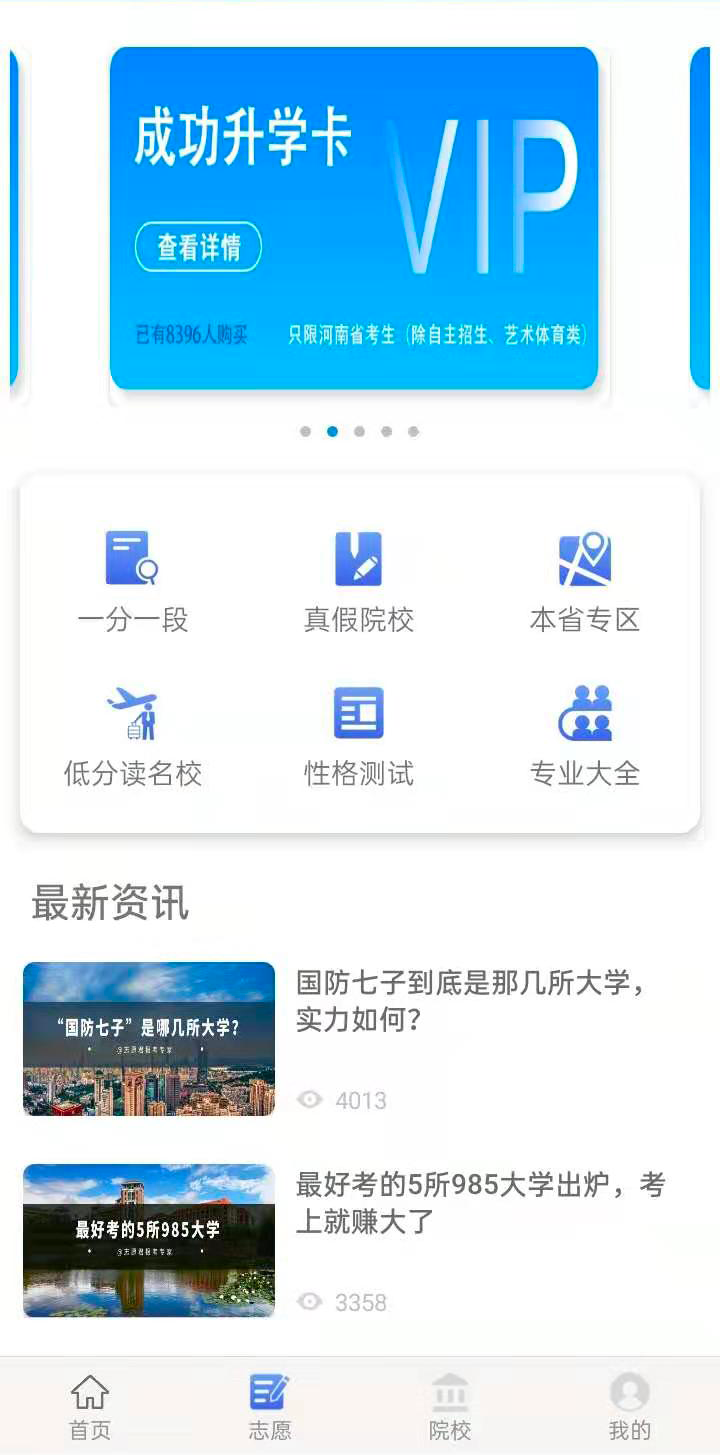Tap the view count eye icon showing 4013
The height and width of the screenshot is (1455, 720).
[x=311, y=1099]
